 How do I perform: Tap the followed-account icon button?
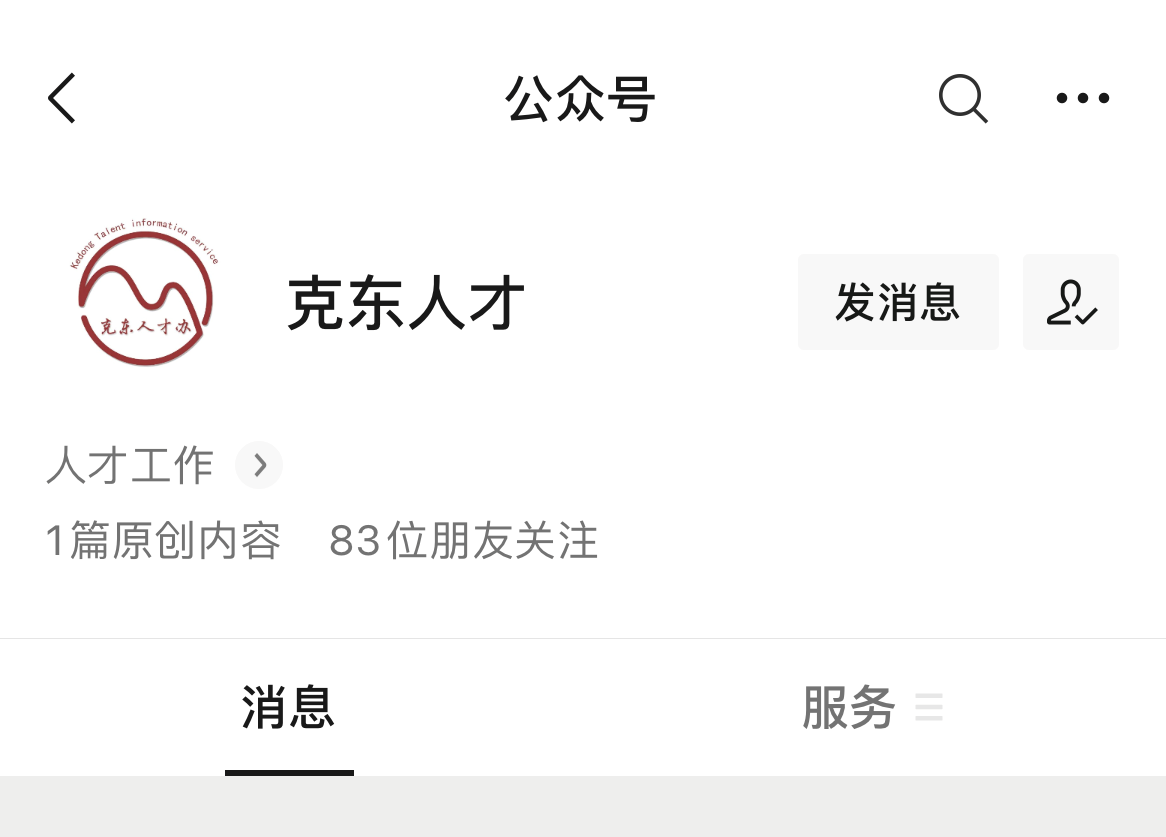point(1070,302)
